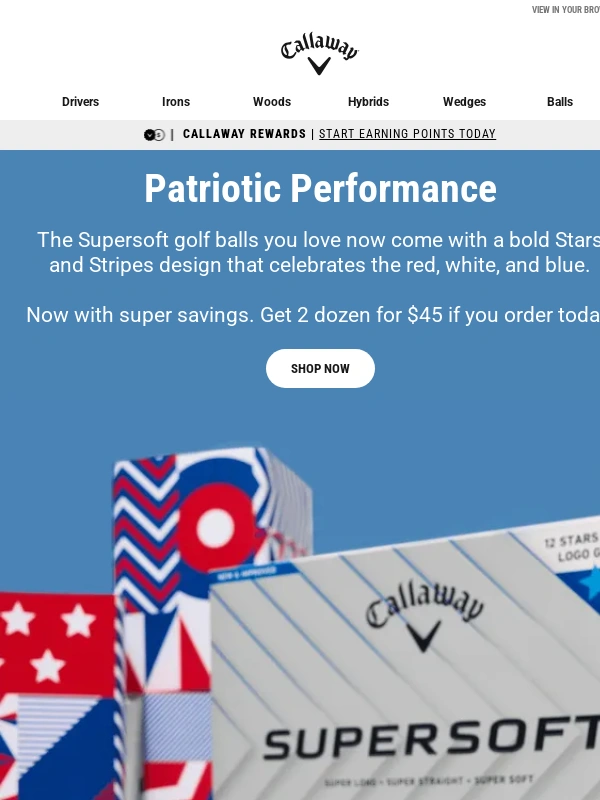
Task: Go to the Irons section
Action: 176,102
